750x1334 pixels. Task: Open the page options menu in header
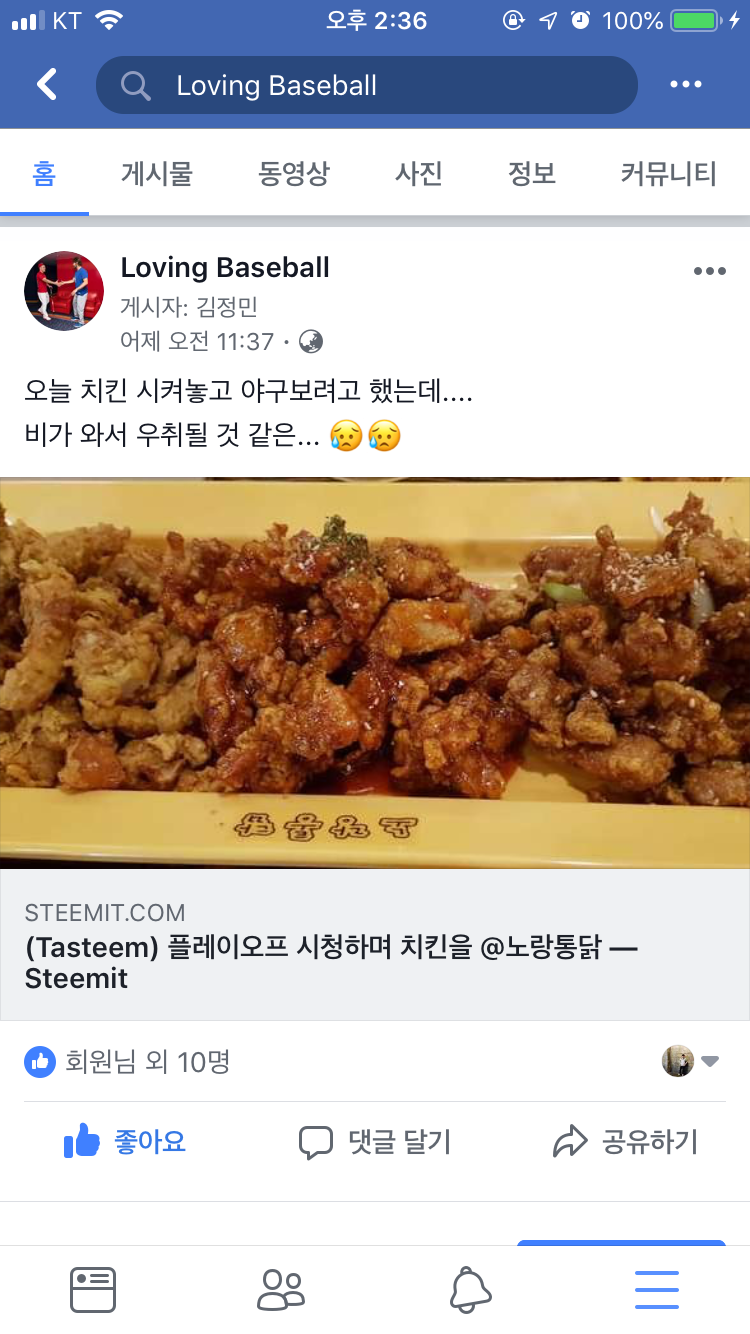(686, 85)
